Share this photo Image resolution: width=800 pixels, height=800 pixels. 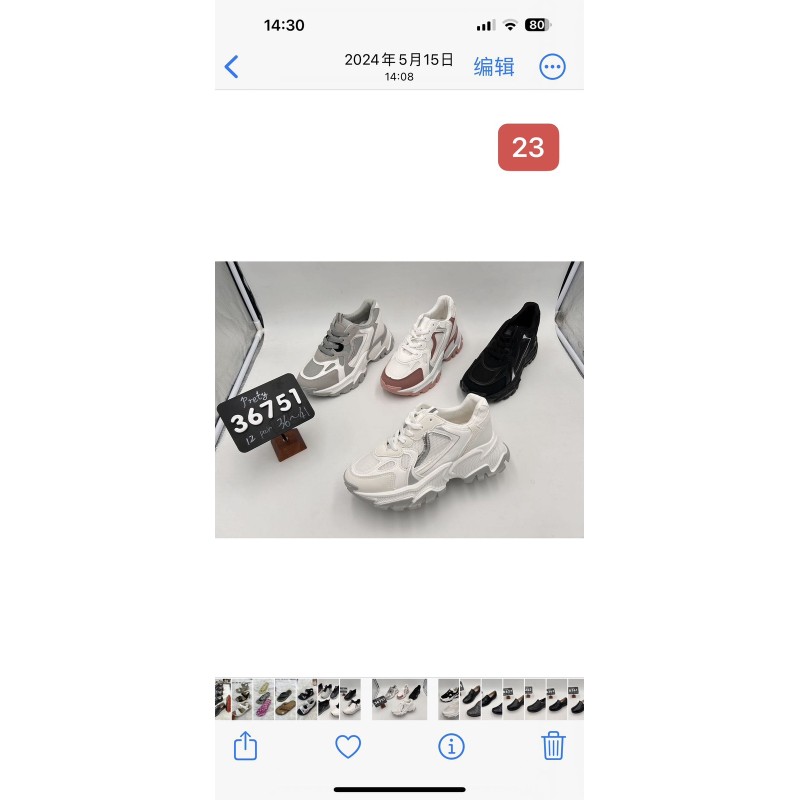(x=245, y=746)
